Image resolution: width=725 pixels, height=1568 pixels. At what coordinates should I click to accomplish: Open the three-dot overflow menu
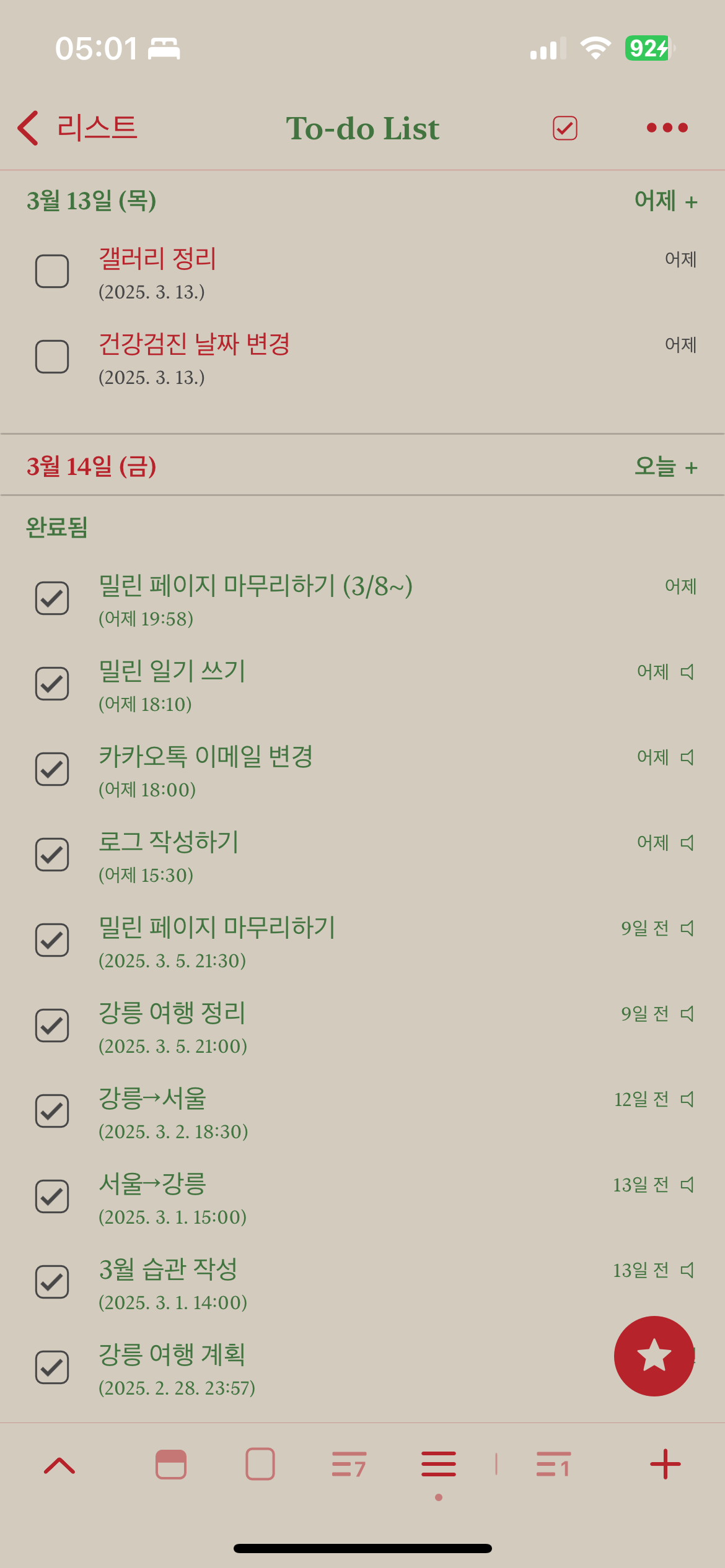[667, 128]
